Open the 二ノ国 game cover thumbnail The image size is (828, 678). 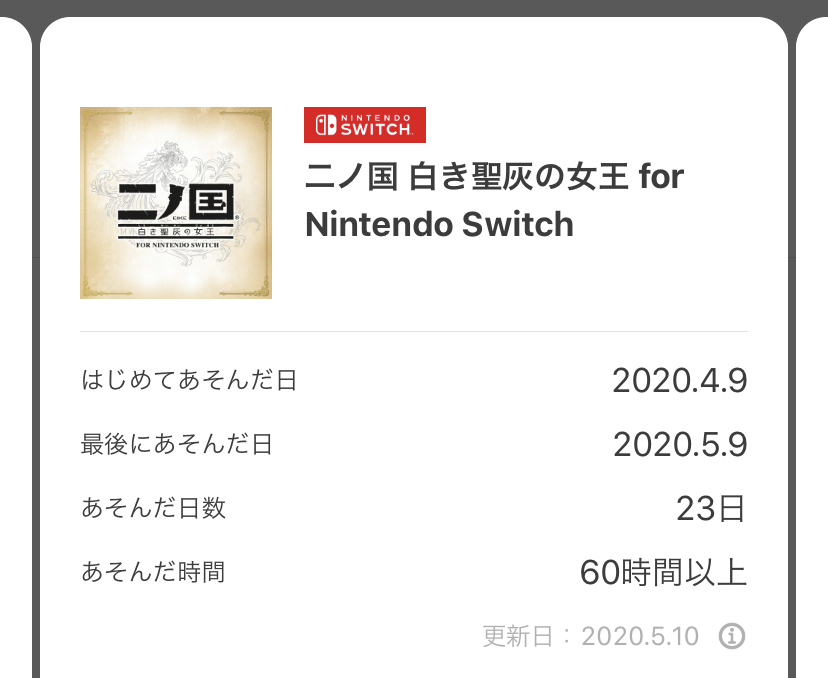[176, 203]
